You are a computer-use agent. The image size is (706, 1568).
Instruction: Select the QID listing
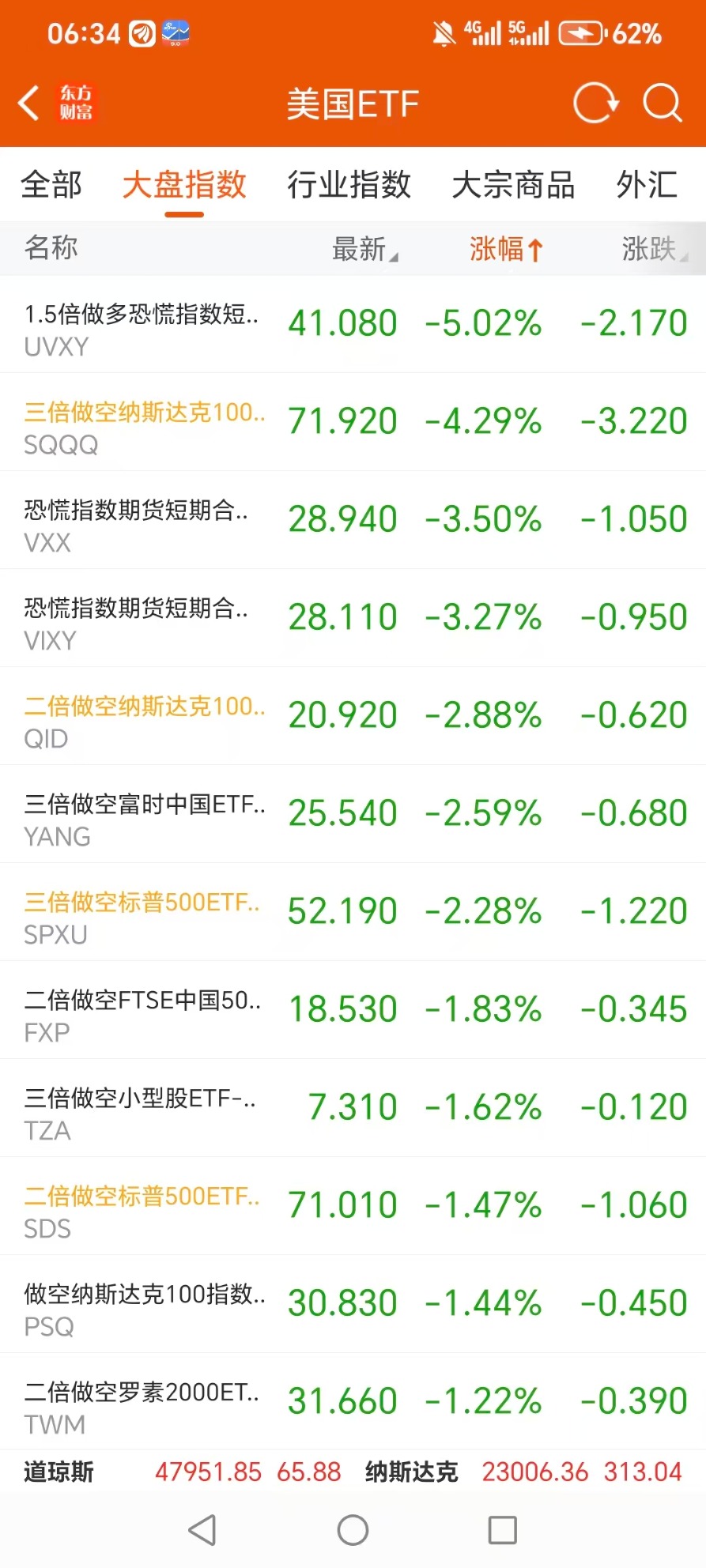click(x=353, y=717)
